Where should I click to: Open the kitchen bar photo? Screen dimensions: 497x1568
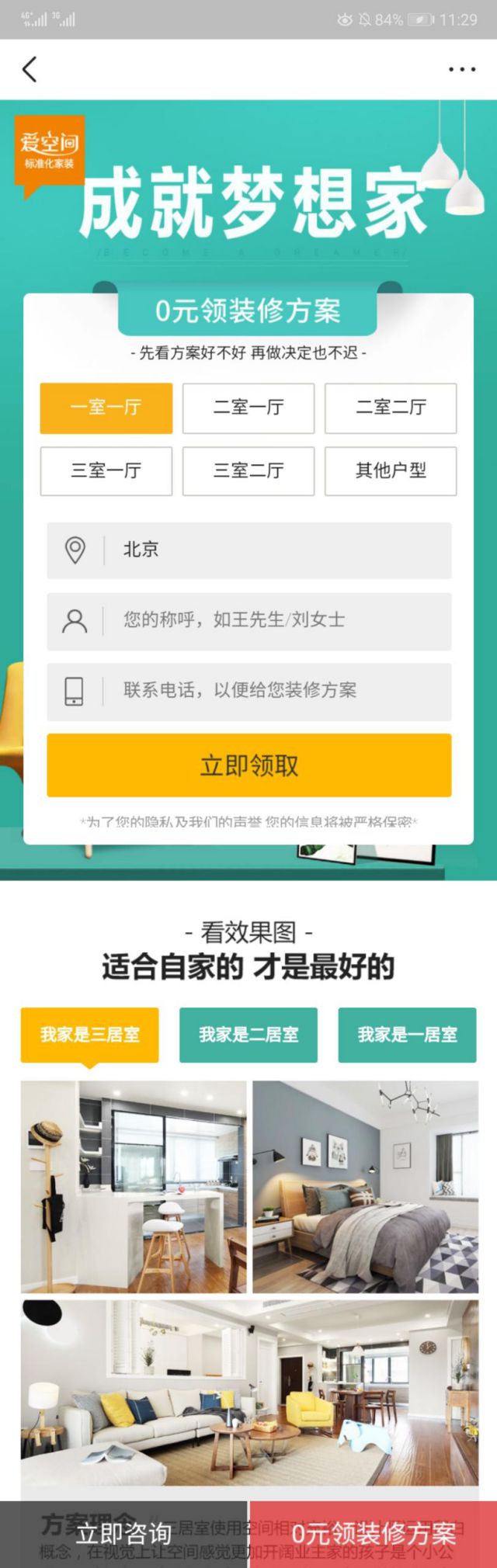[x=134, y=1186]
